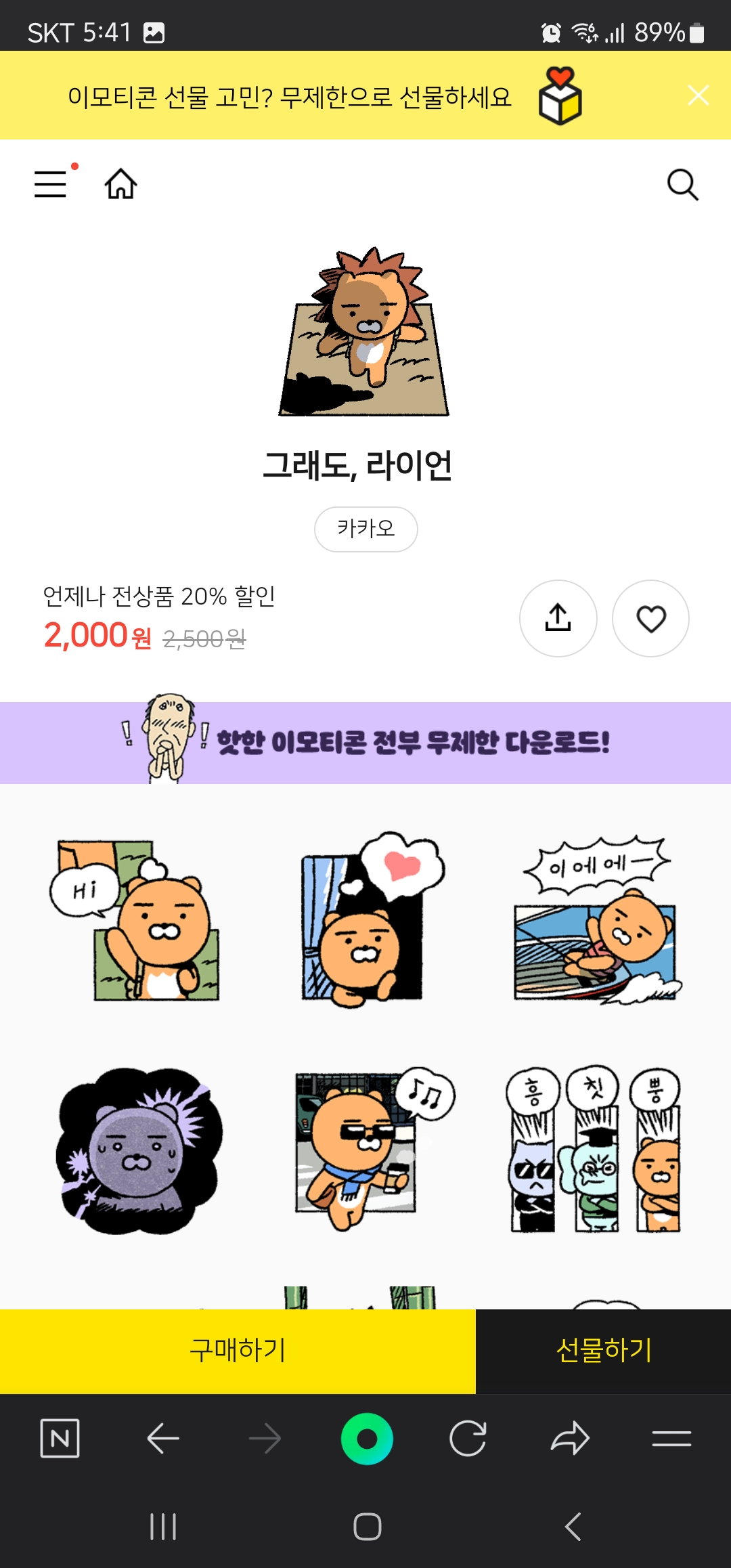The image size is (731, 1568).
Task: Tap 구매하기 to purchase
Action: click(238, 1351)
